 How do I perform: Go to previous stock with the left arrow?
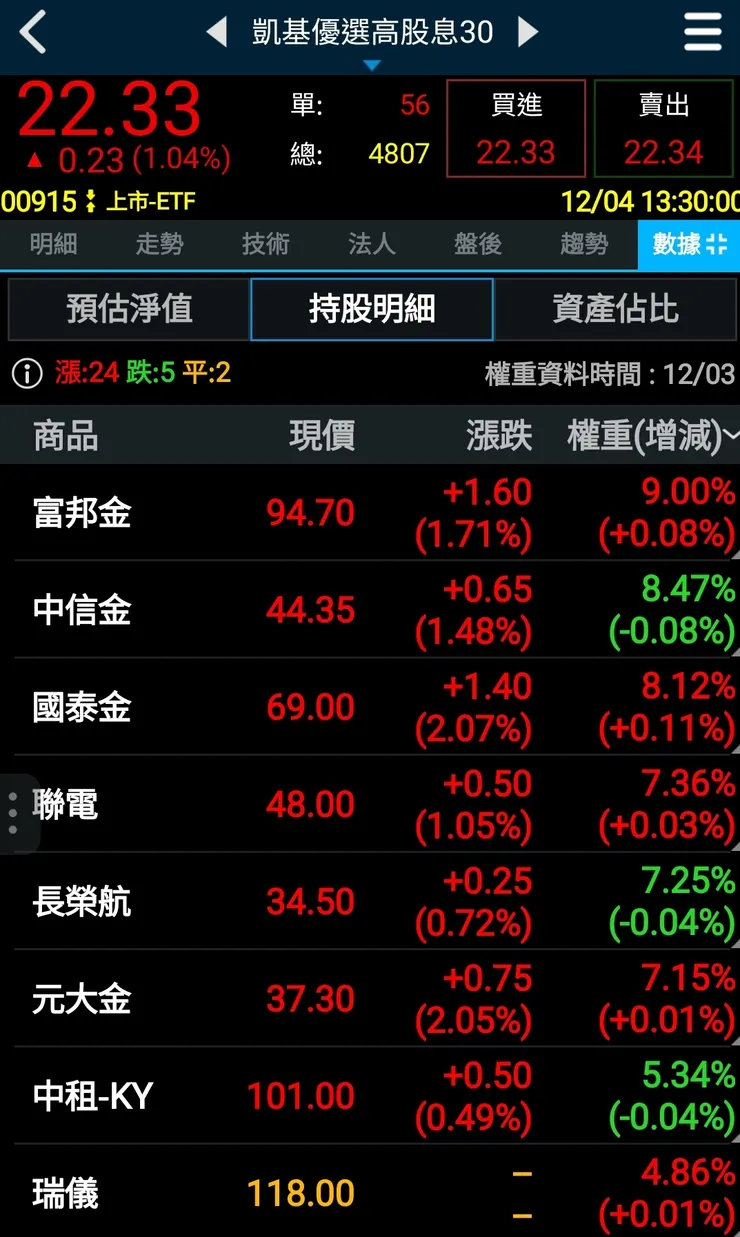coord(217,31)
